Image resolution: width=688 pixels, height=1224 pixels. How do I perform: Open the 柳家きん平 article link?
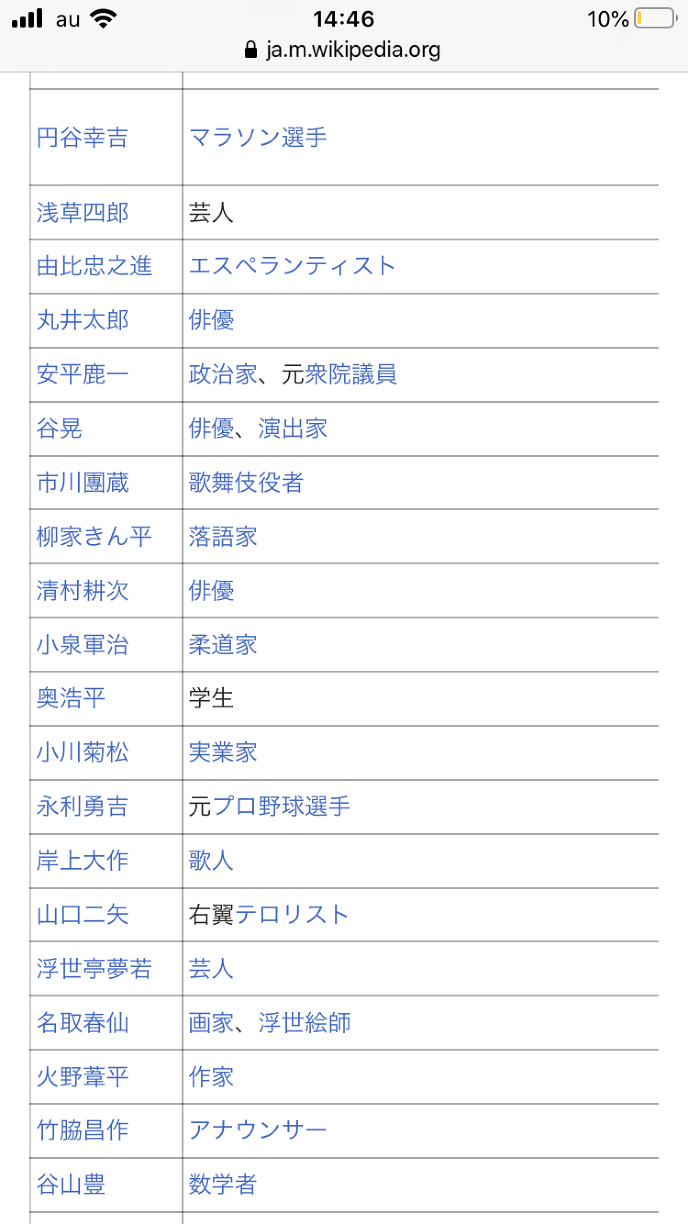(94, 537)
